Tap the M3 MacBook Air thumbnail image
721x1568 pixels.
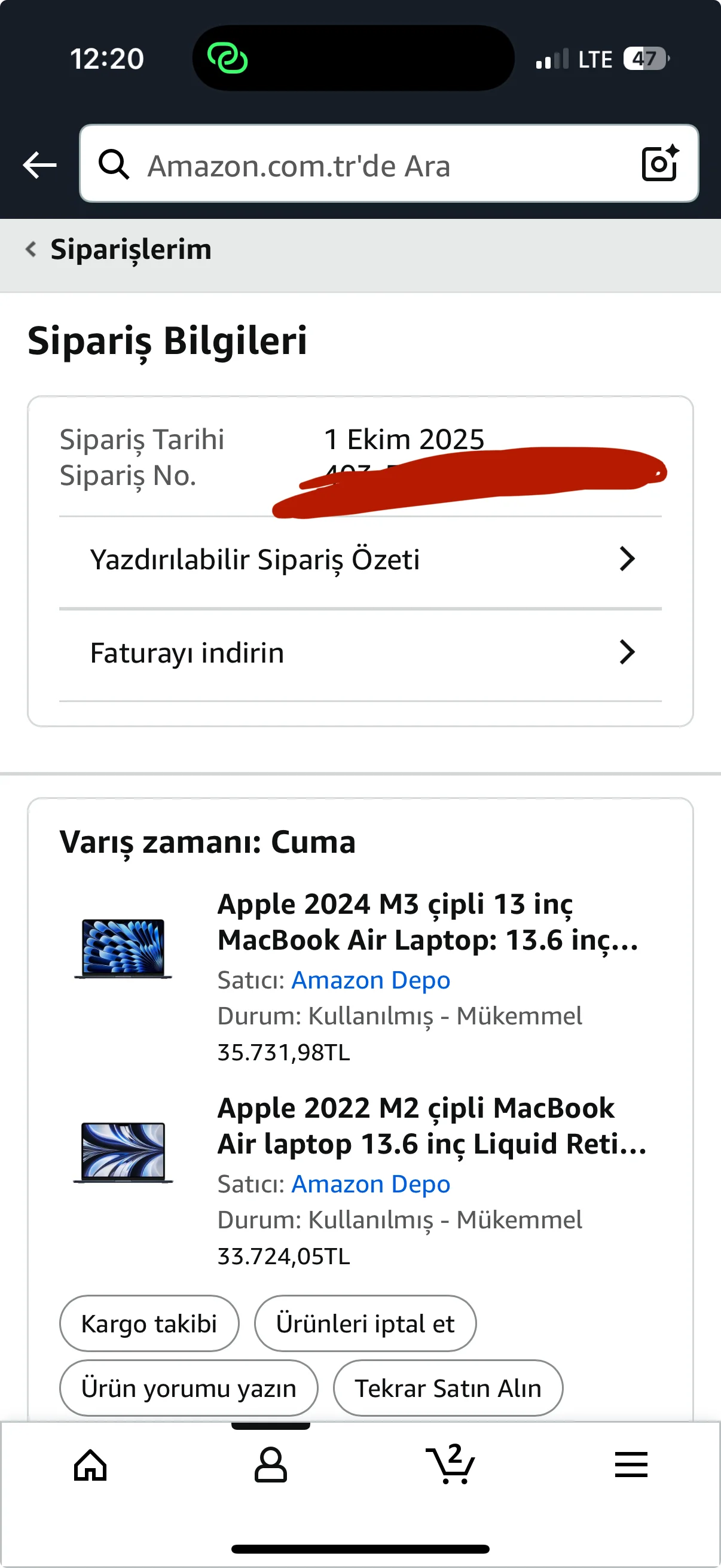(123, 948)
